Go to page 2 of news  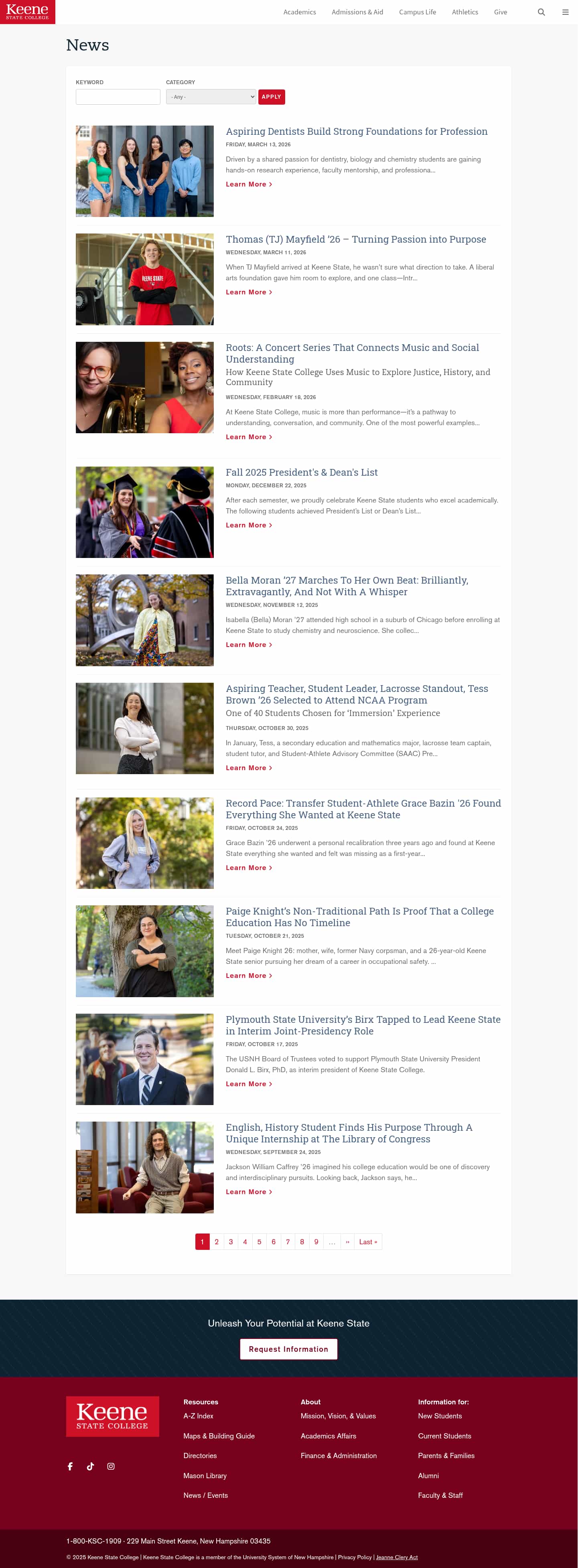click(217, 1242)
